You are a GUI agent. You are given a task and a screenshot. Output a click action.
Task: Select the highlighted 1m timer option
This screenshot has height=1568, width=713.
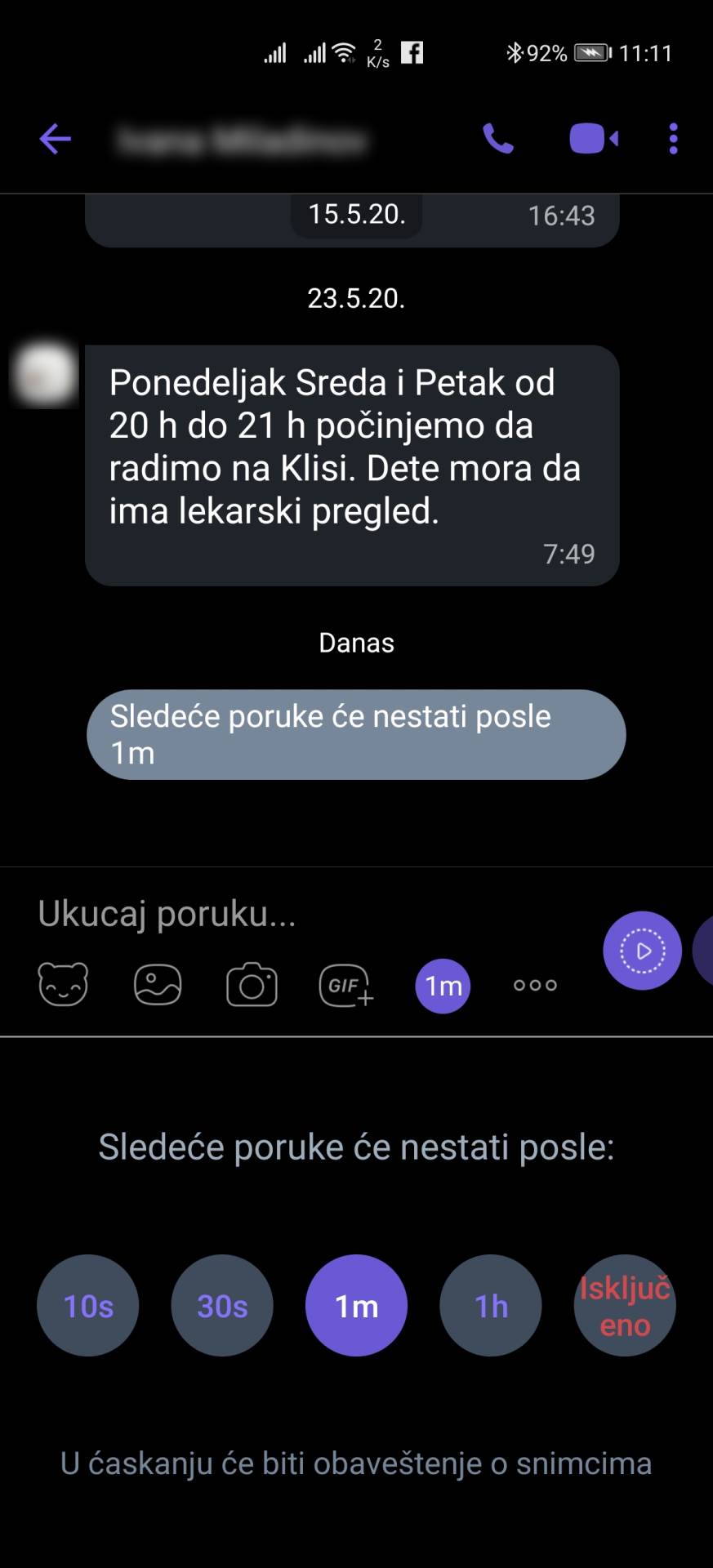coord(356,1306)
